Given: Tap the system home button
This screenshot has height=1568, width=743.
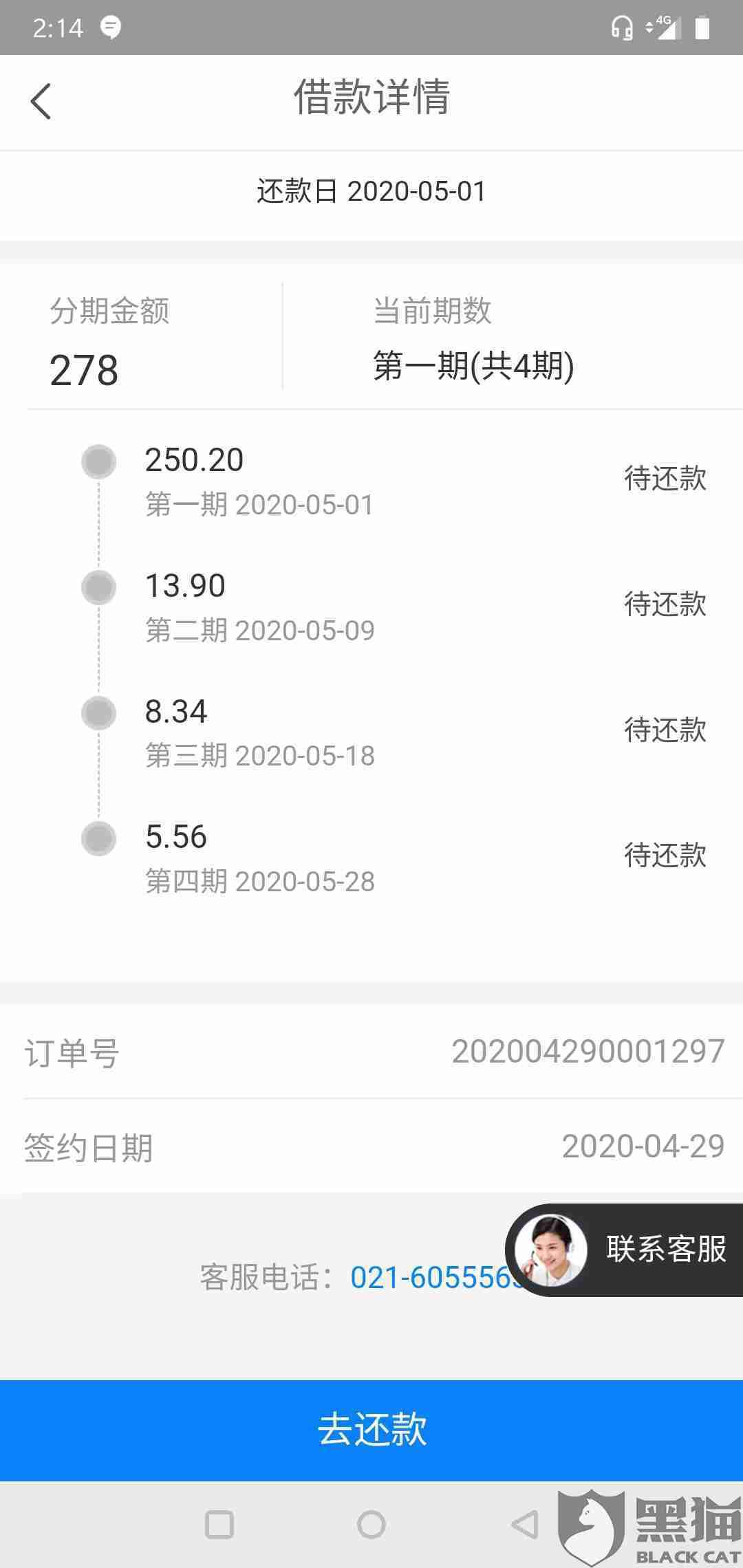Looking at the screenshot, I should point(371,1525).
